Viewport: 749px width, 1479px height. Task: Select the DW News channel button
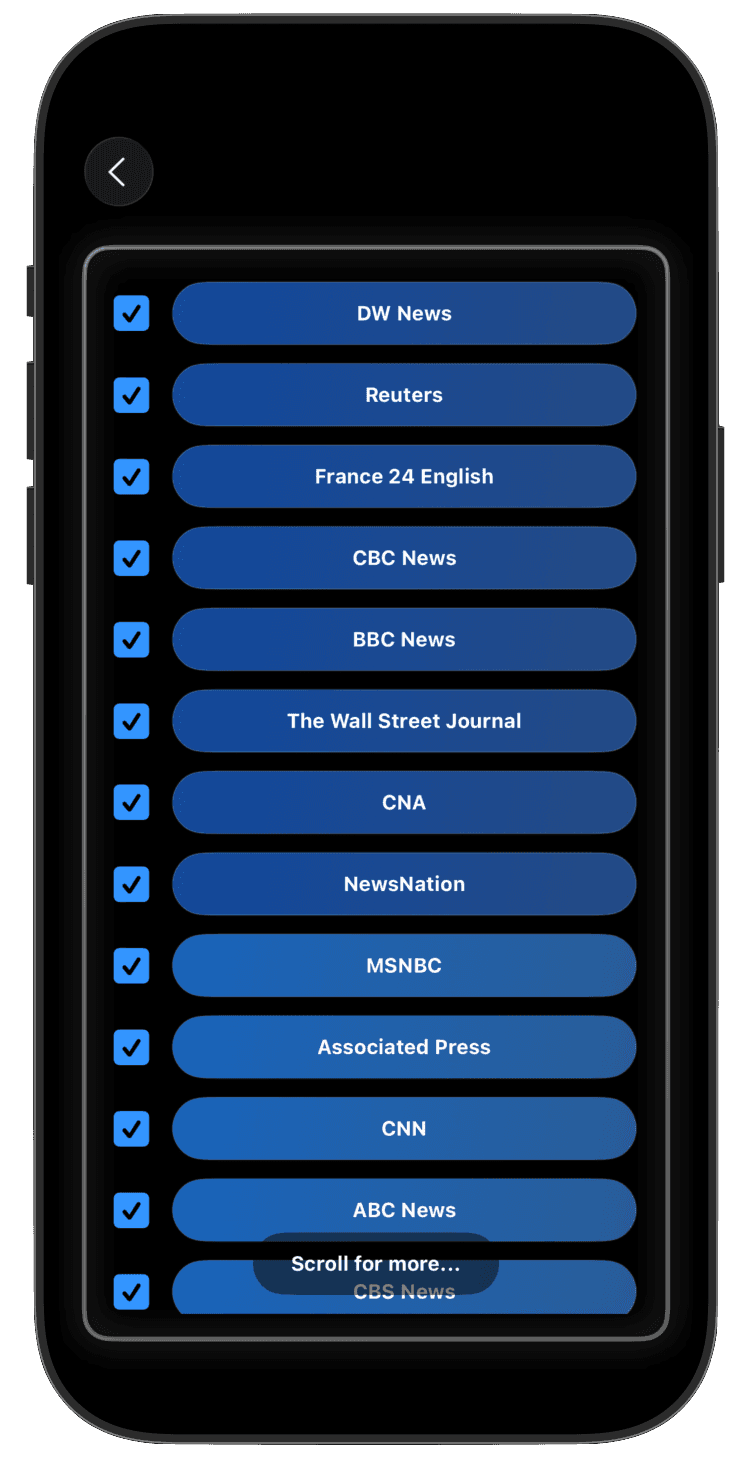(404, 313)
